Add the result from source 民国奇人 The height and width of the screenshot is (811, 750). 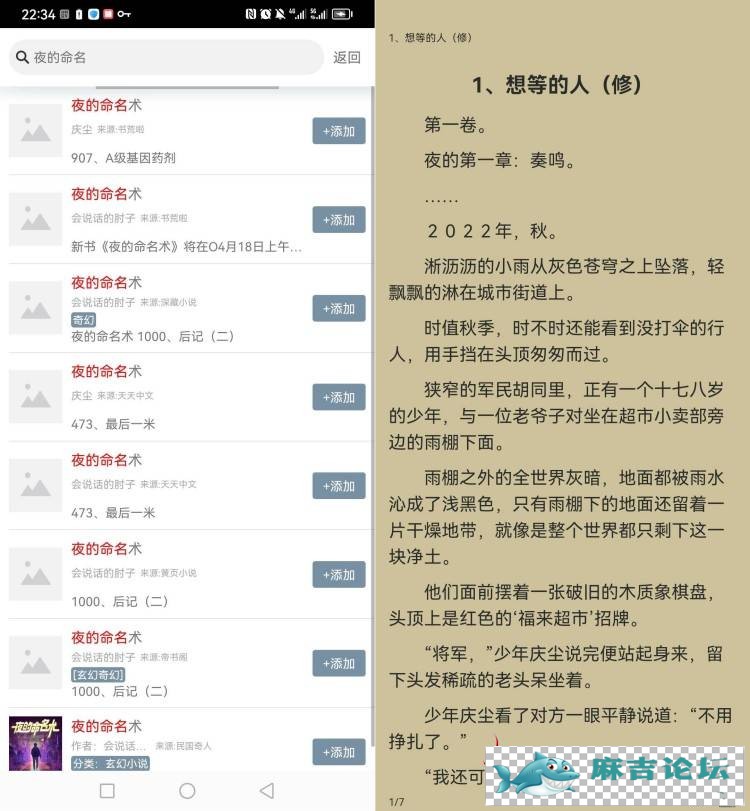coord(338,752)
